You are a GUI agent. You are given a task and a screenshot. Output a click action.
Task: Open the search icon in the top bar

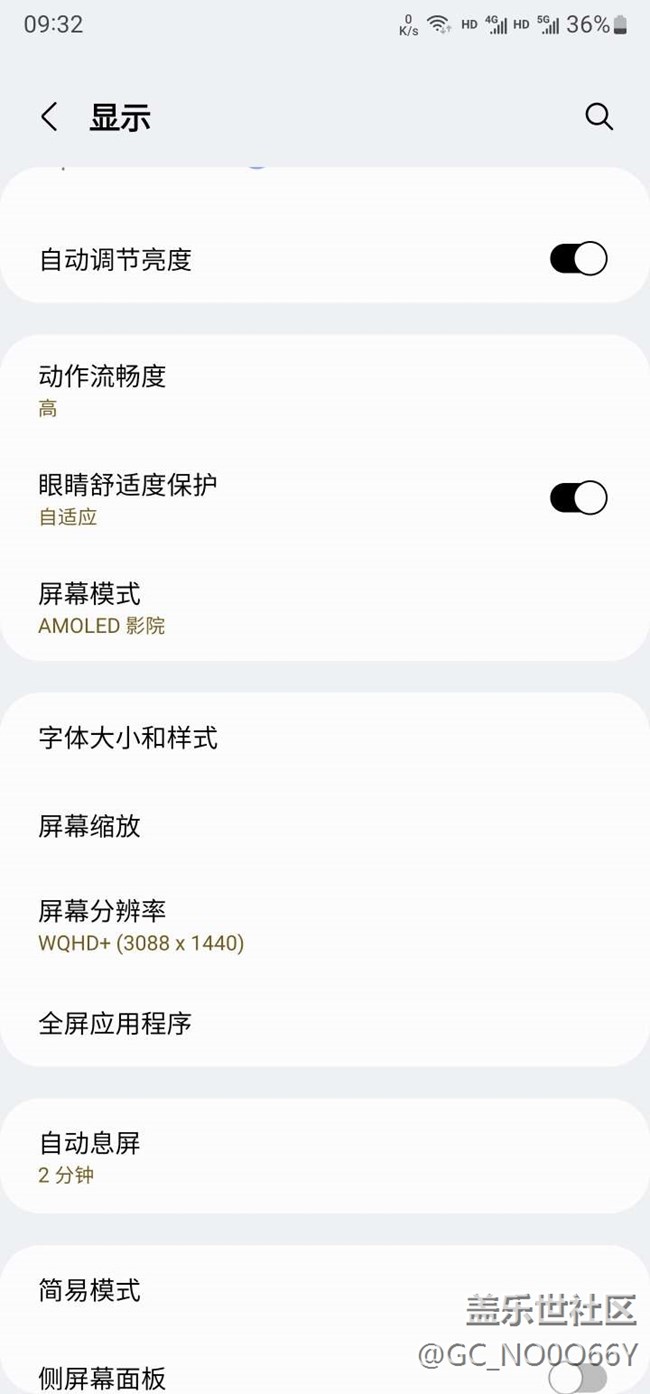(599, 117)
